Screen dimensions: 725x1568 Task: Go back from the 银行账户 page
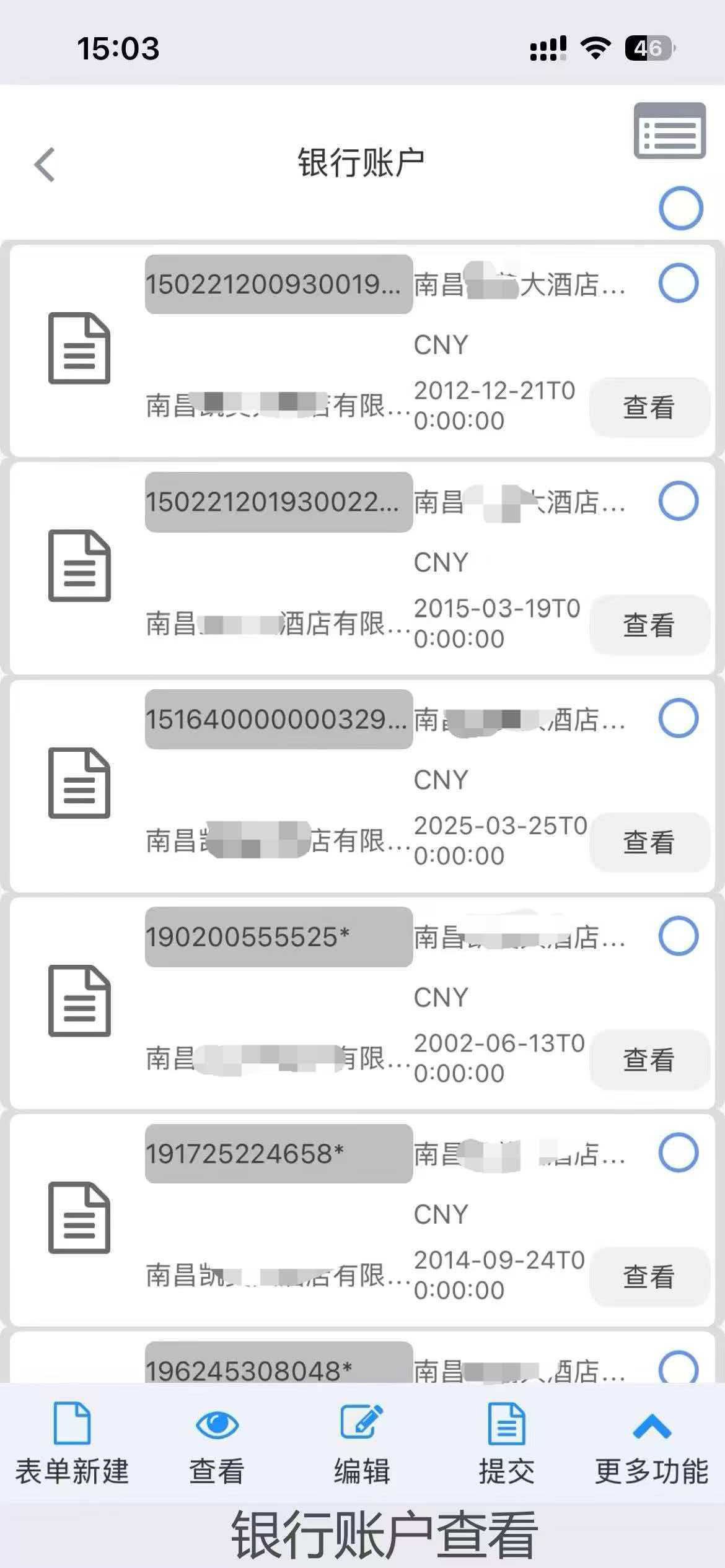point(45,165)
